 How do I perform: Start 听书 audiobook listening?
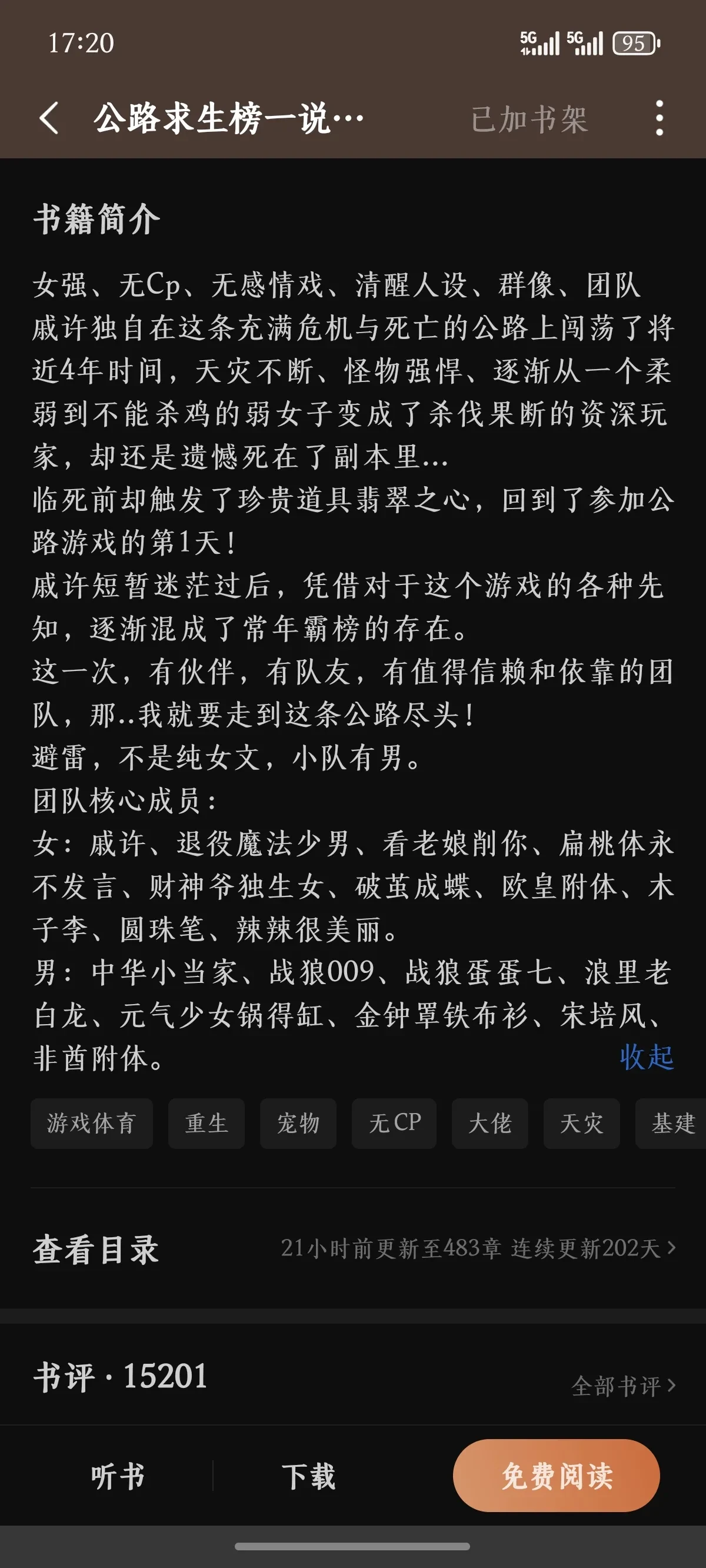tap(118, 1476)
